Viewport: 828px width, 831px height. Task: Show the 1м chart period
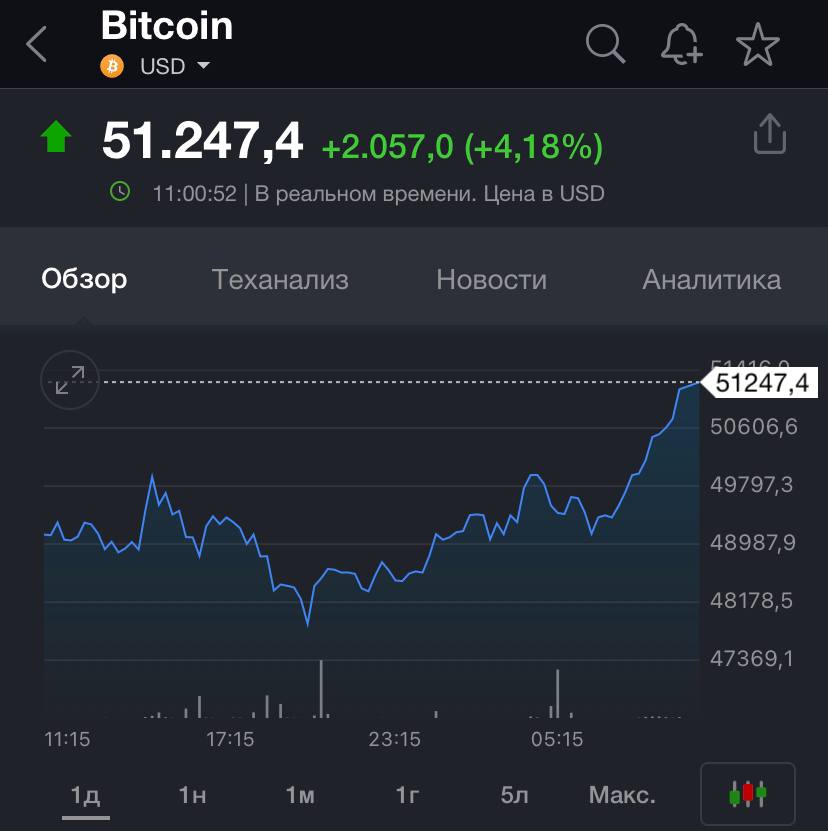(300, 795)
